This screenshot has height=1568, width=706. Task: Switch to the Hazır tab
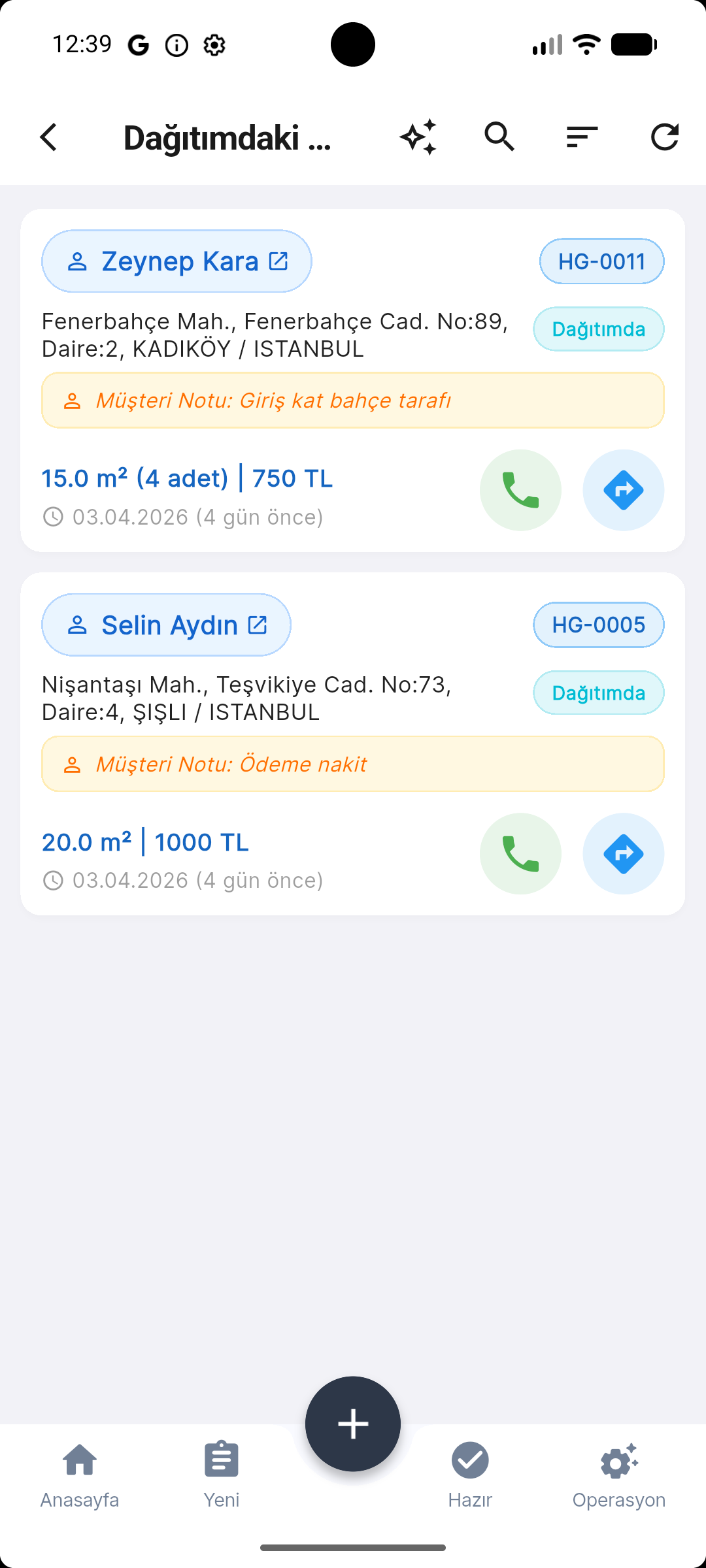(469, 1477)
